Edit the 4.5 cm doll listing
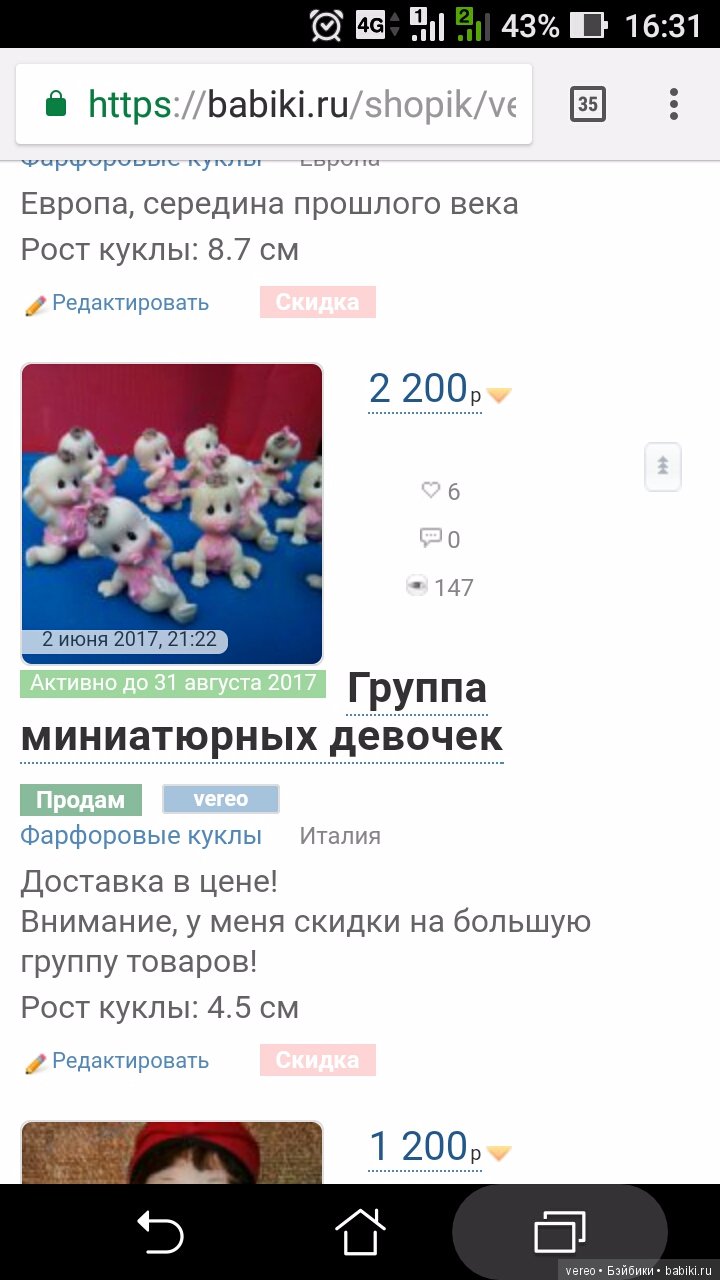 (118, 1061)
